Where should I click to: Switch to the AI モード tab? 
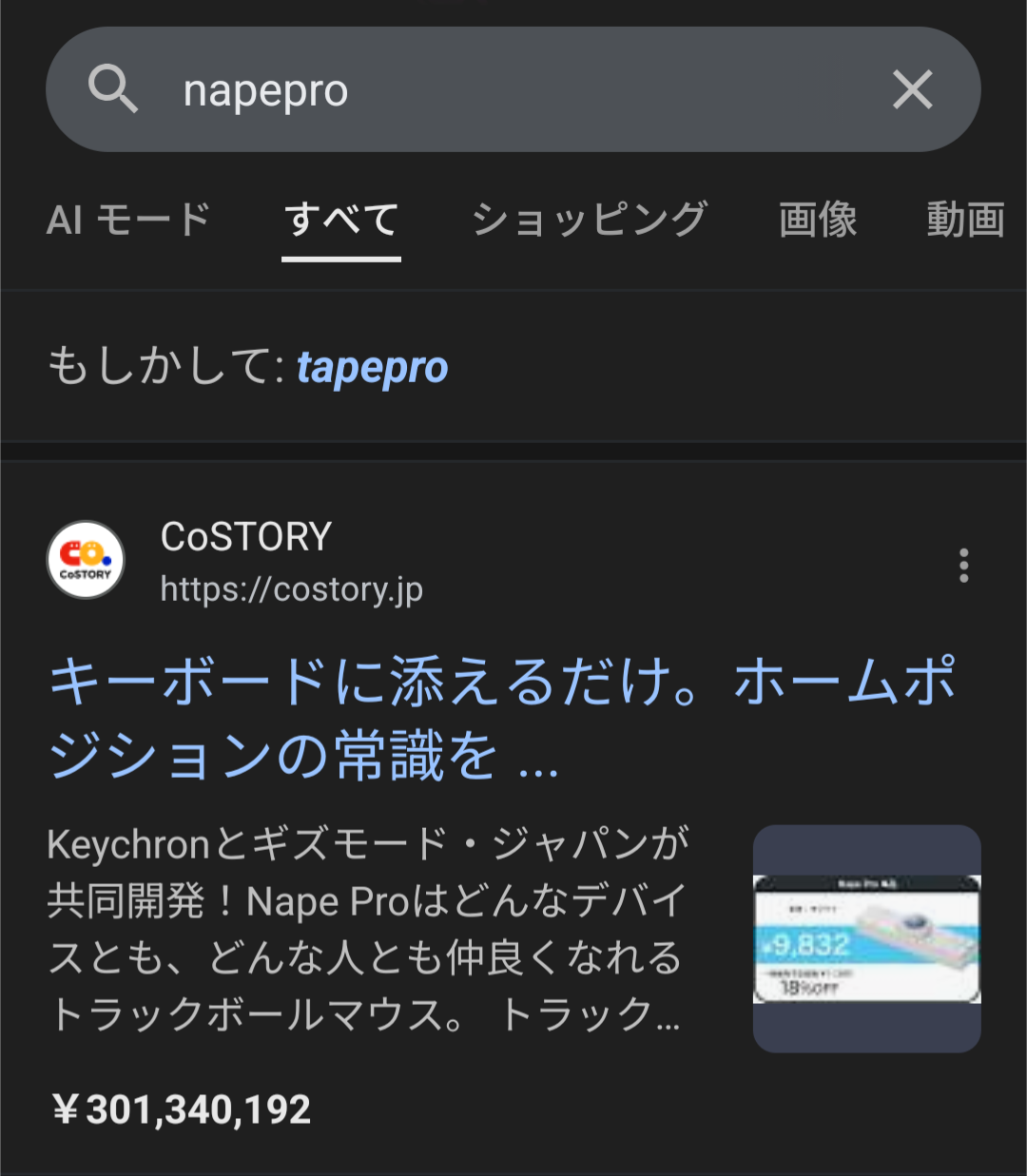tap(128, 221)
